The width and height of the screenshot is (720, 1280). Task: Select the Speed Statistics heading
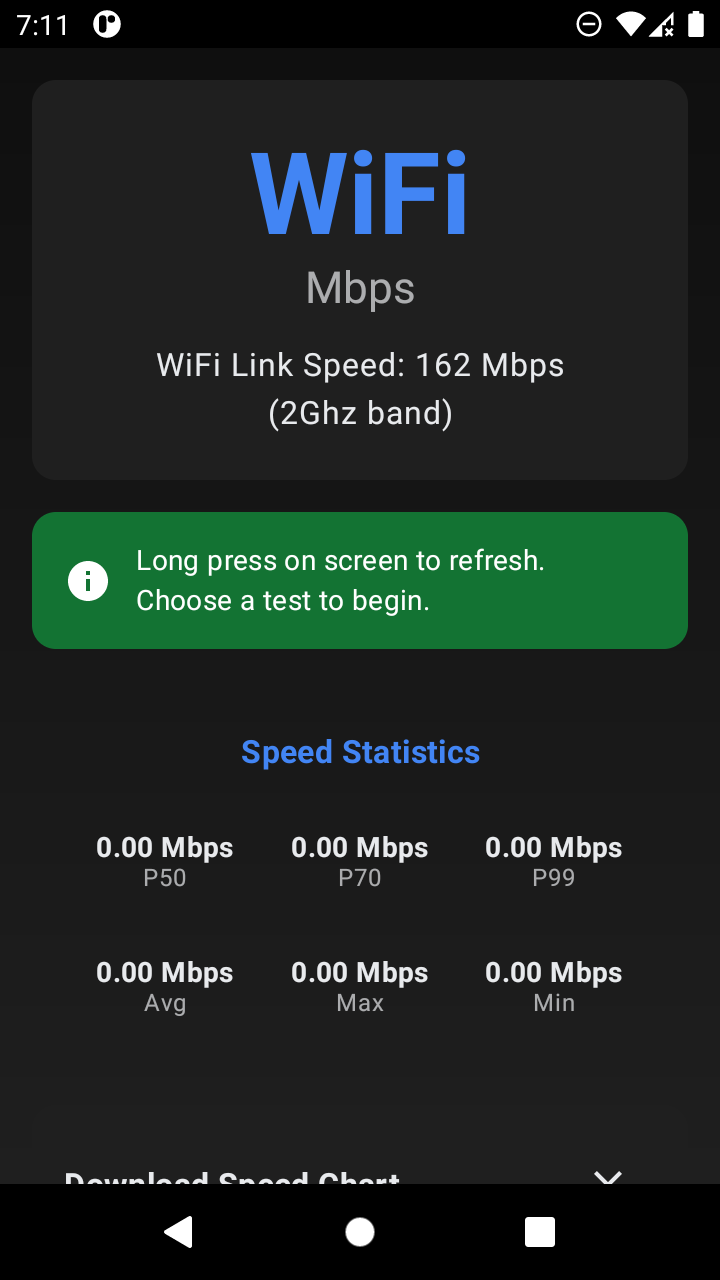click(360, 751)
